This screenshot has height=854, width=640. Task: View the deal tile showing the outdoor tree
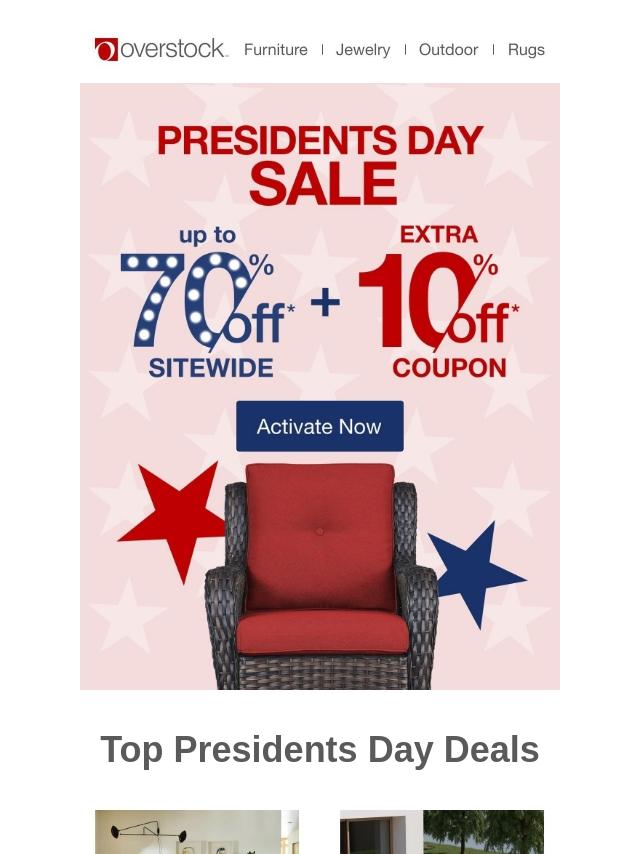[442, 832]
